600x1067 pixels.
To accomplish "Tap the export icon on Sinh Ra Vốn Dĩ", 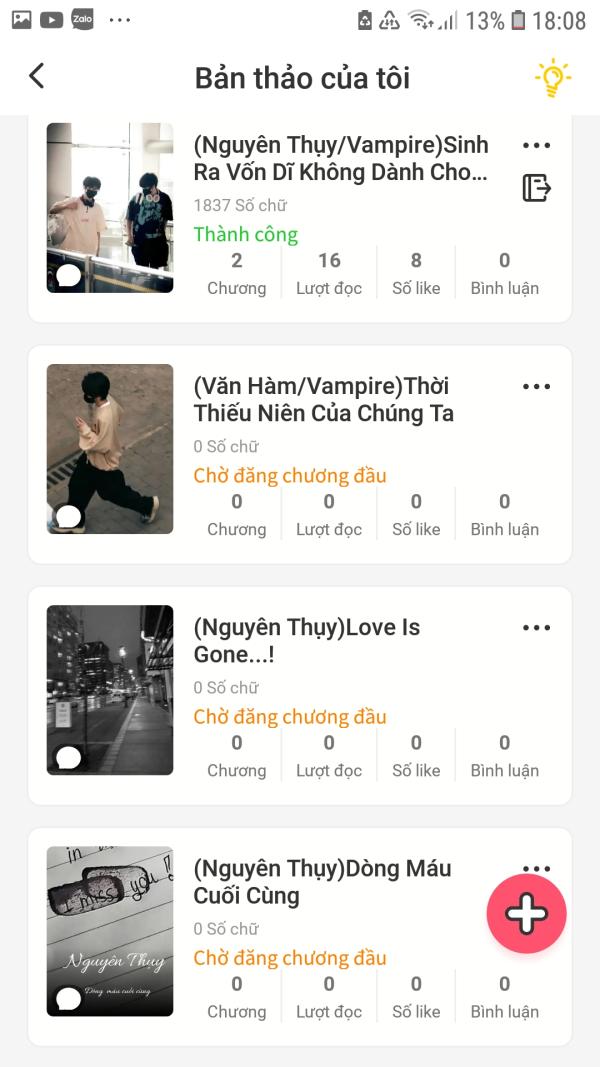I will tap(537, 187).
